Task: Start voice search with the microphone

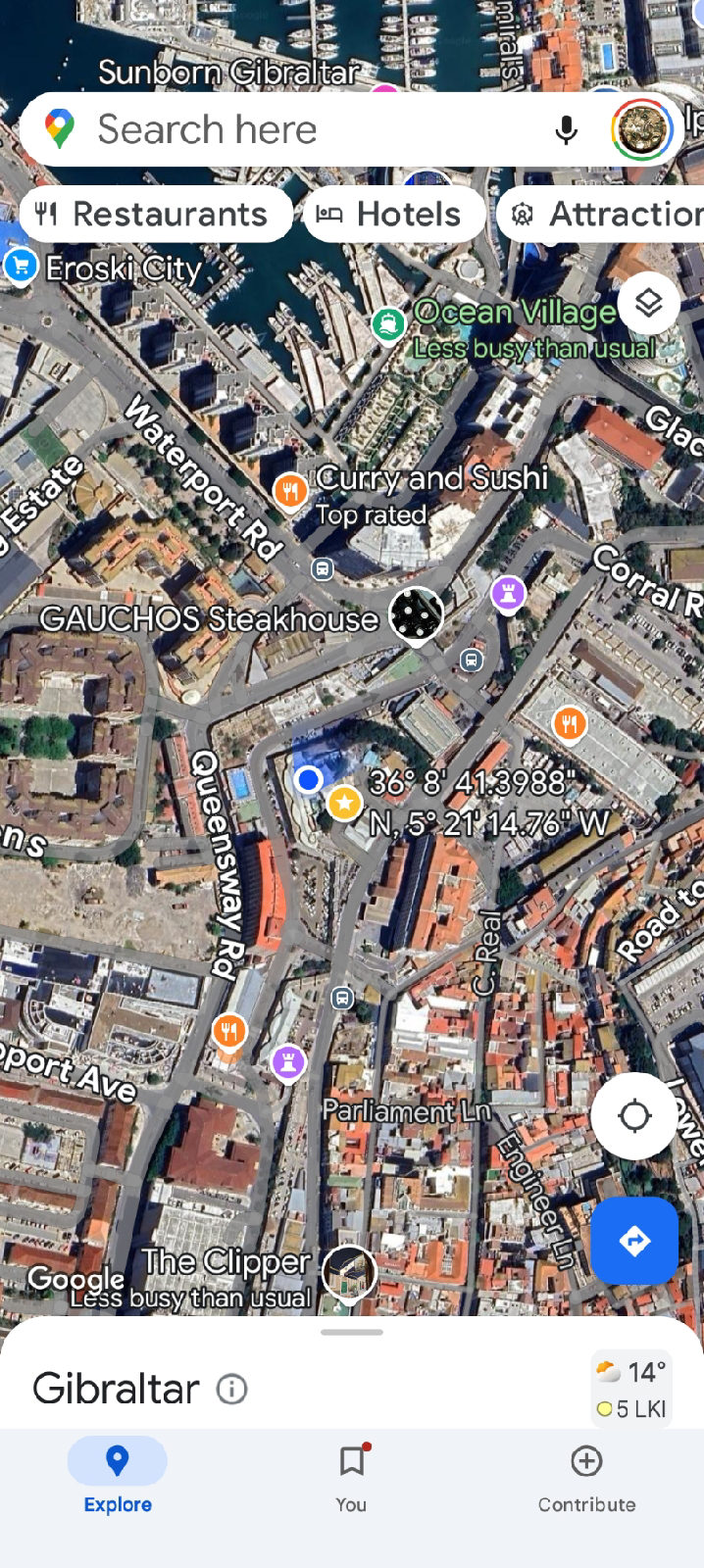Action: click(x=566, y=129)
